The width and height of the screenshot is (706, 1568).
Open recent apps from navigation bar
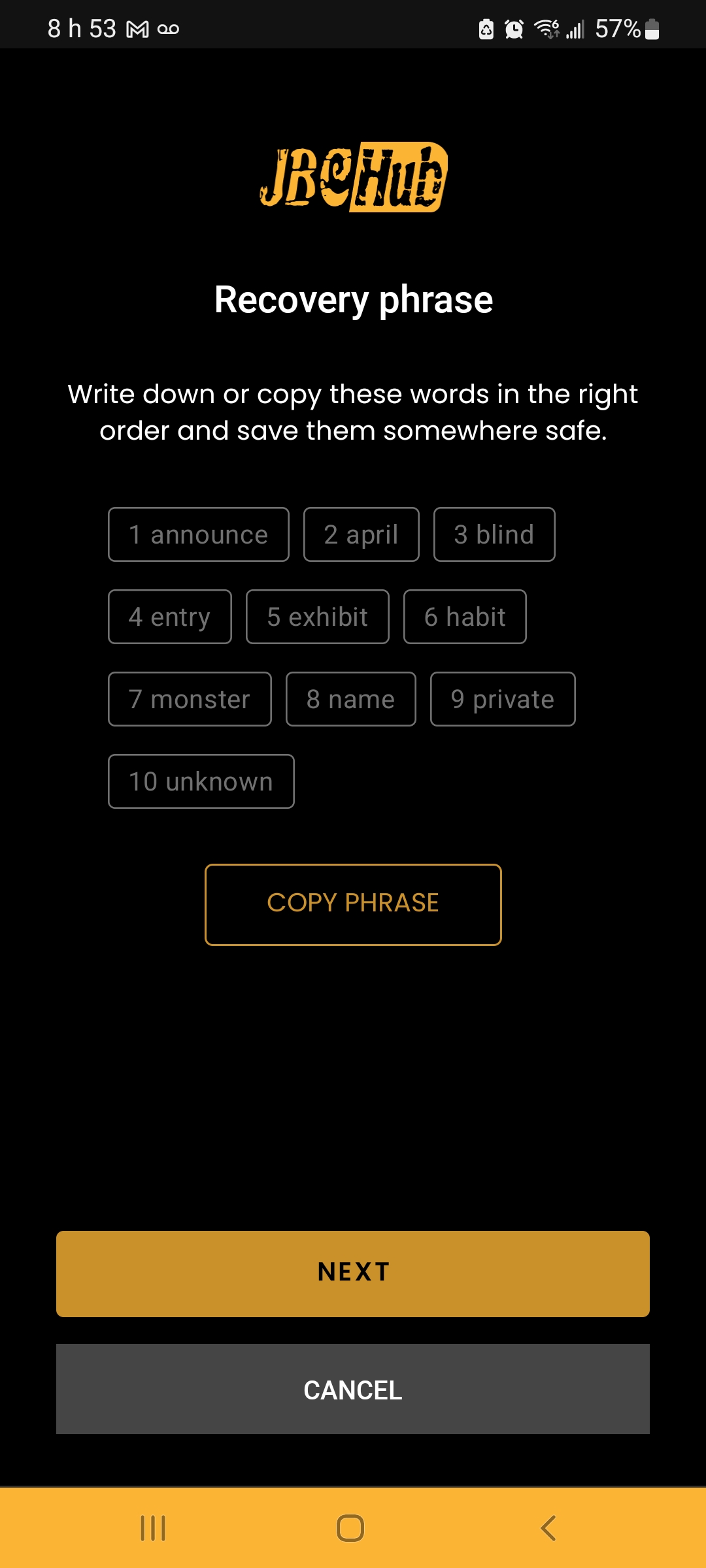[153, 1528]
